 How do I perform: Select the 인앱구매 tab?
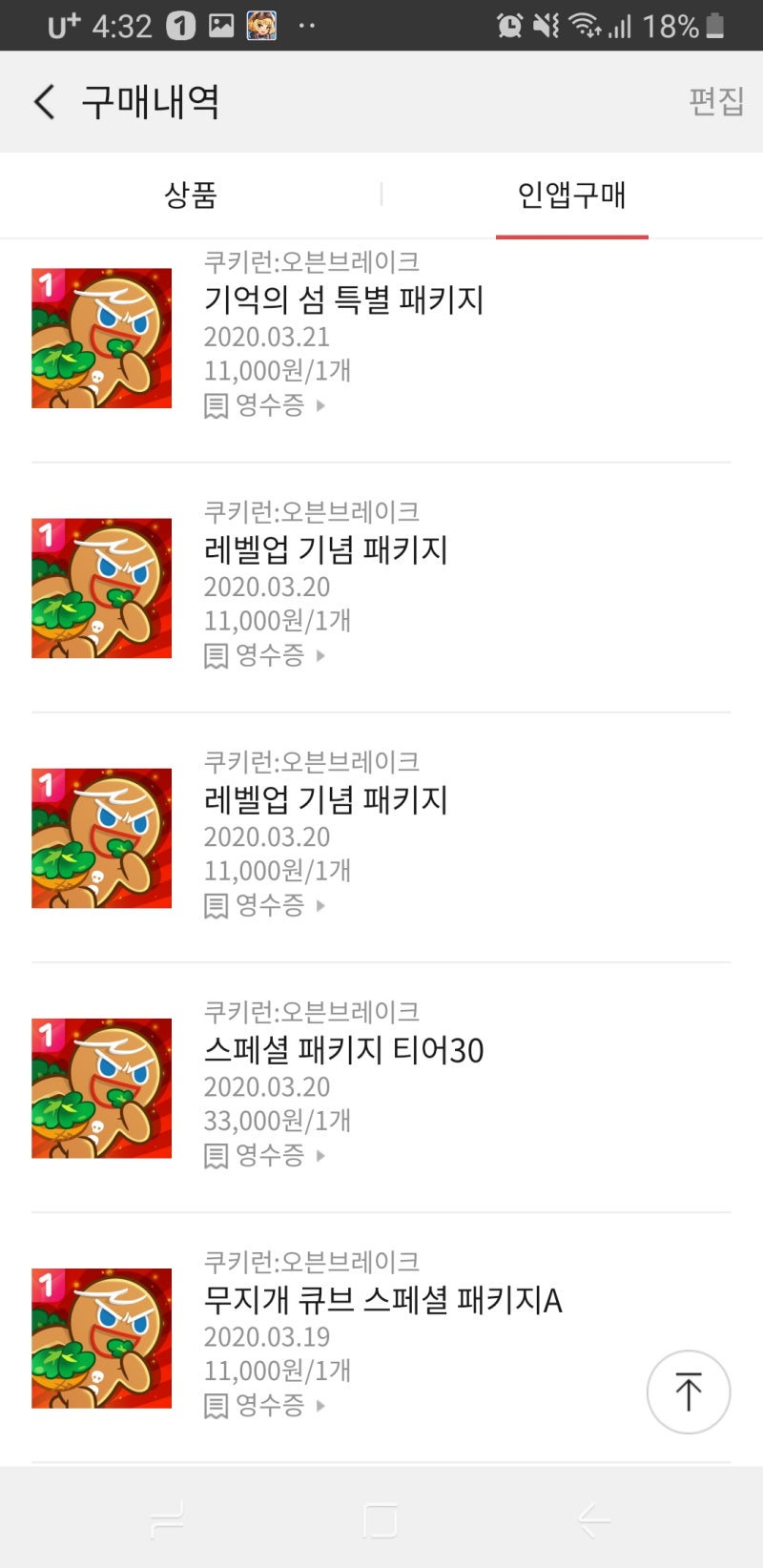[571, 196]
